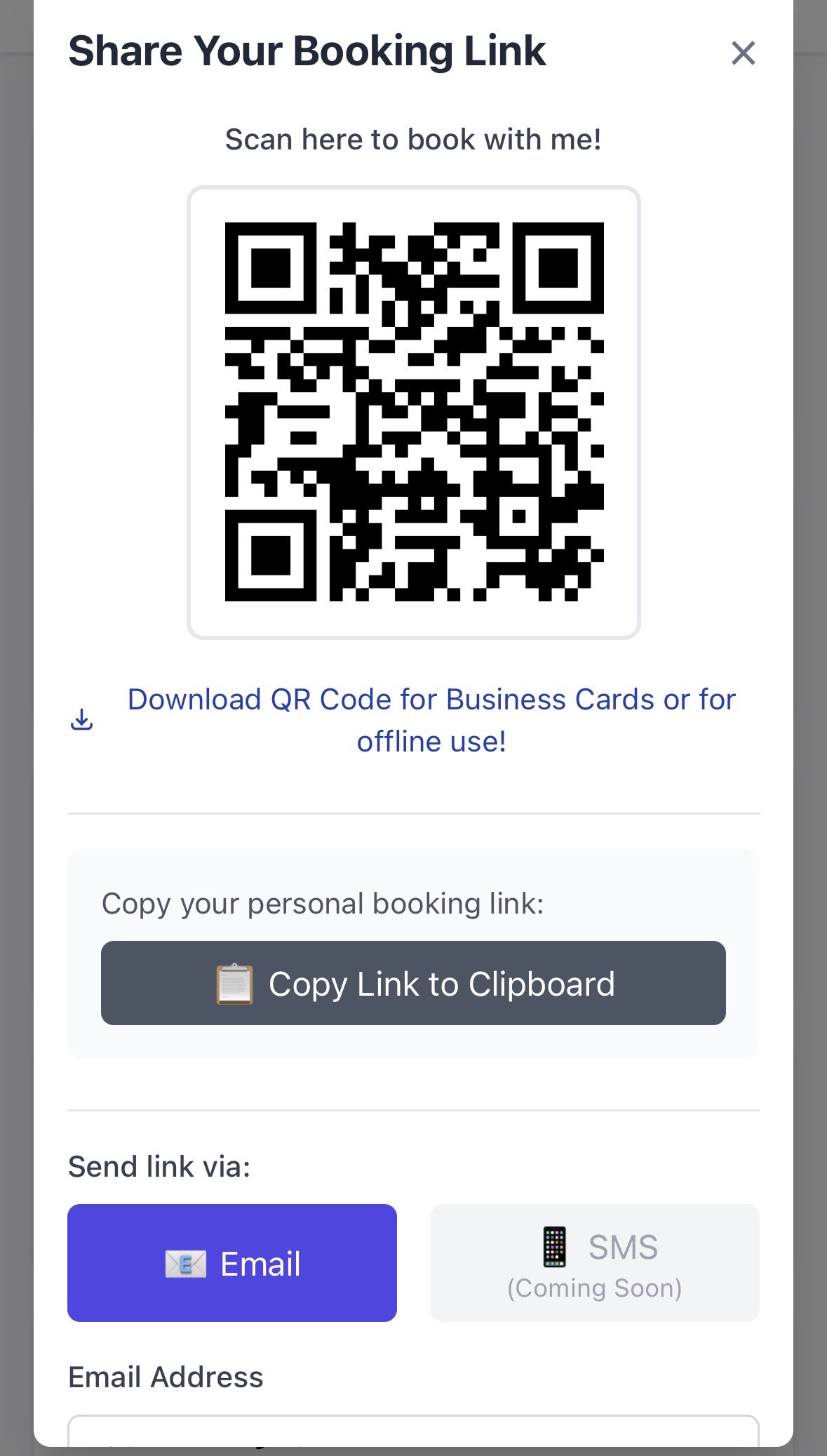Click the disabled SMS option
Screen dimensions: 827x1456
pos(594,1262)
